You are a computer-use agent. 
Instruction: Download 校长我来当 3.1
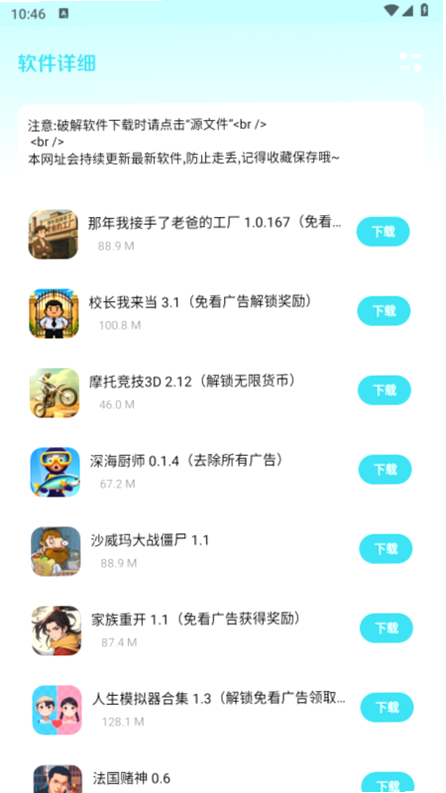pos(384,311)
